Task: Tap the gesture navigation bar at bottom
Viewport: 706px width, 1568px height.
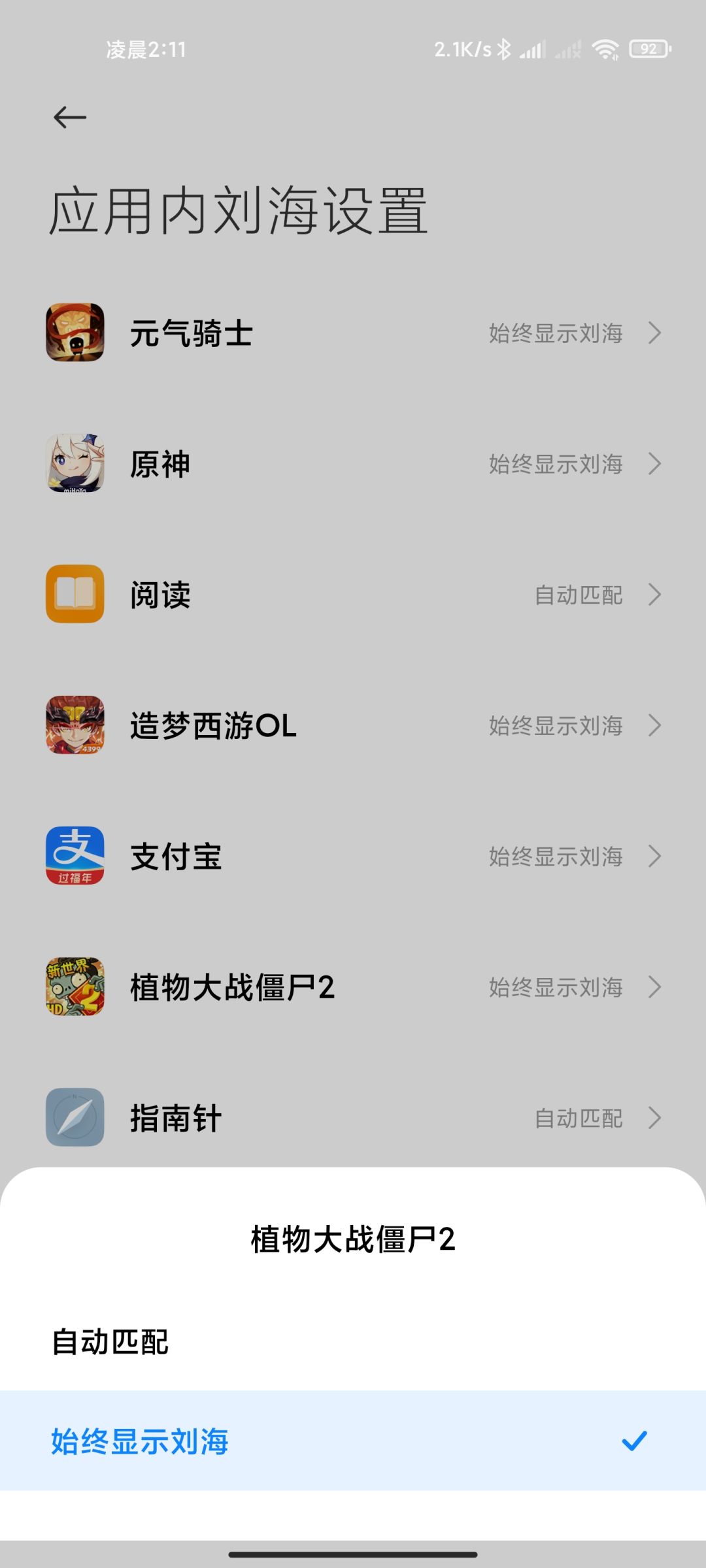Action: click(353, 1554)
